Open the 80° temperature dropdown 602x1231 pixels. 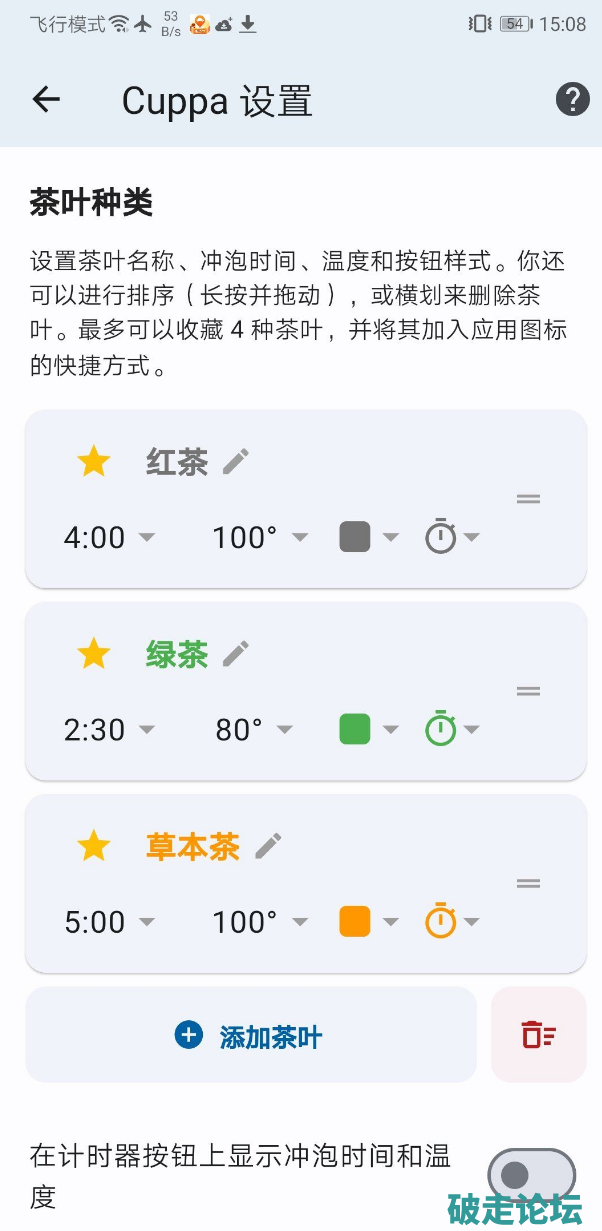click(255, 730)
